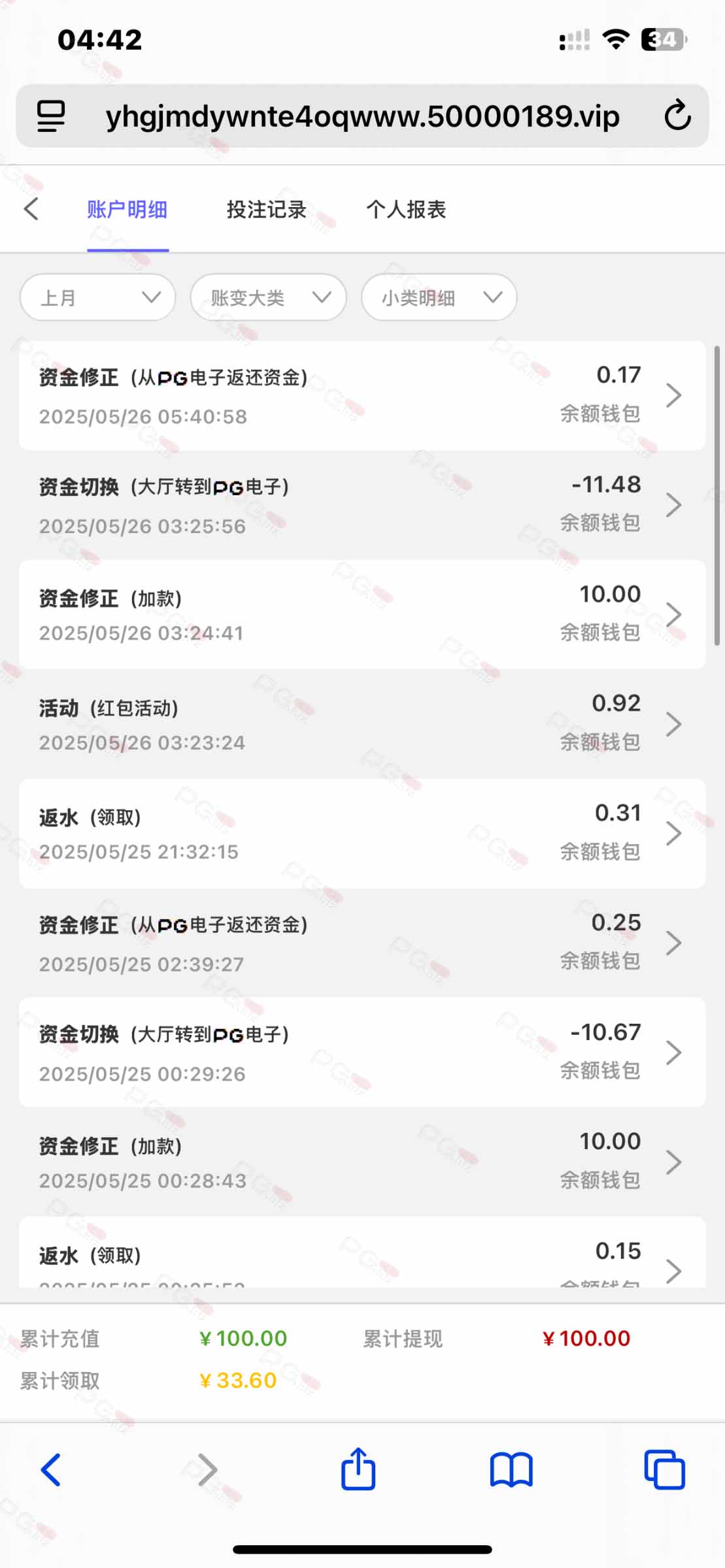View the -11.48 资金切换 transaction
The width and height of the screenshot is (725, 1568).
click(362, 504)
